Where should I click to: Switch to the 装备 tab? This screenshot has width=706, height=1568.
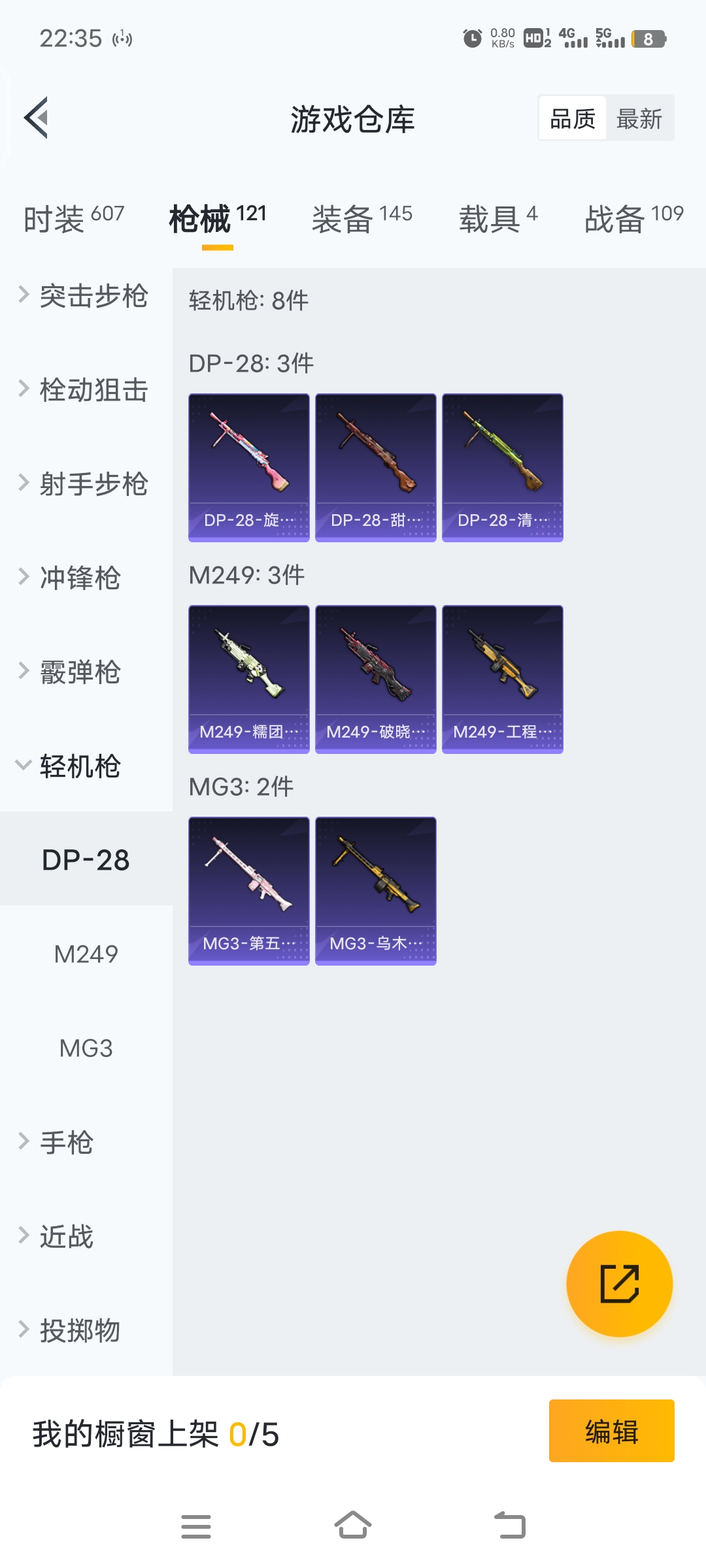(361, 218)
